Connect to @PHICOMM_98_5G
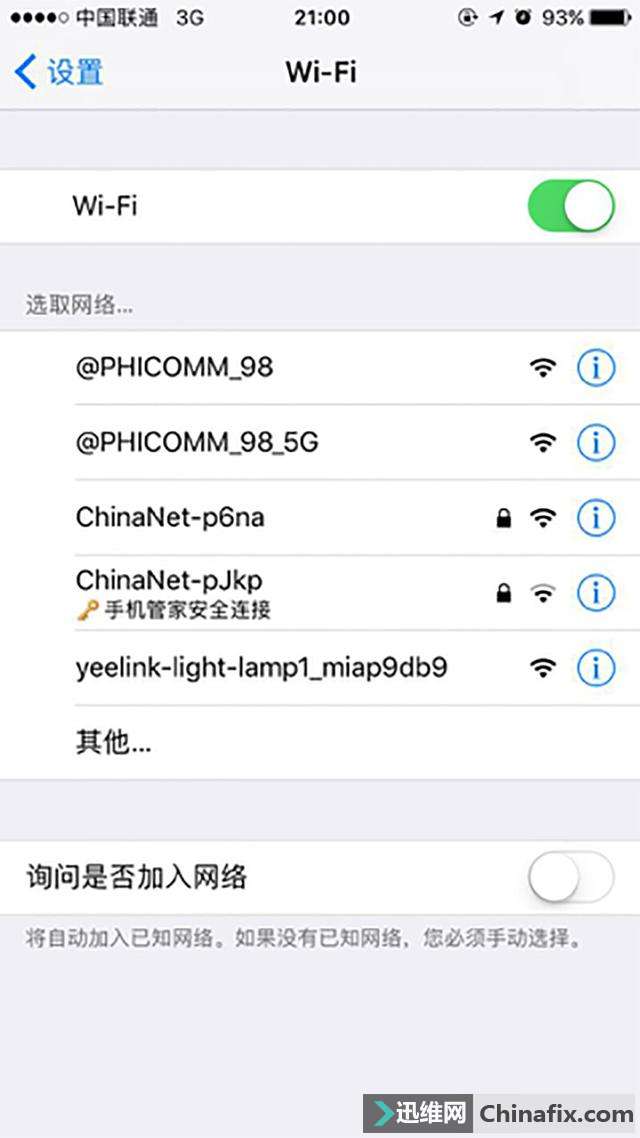The width and height of the screenshot is (640, 1138). pyautogui.click(x=197, y=442)
